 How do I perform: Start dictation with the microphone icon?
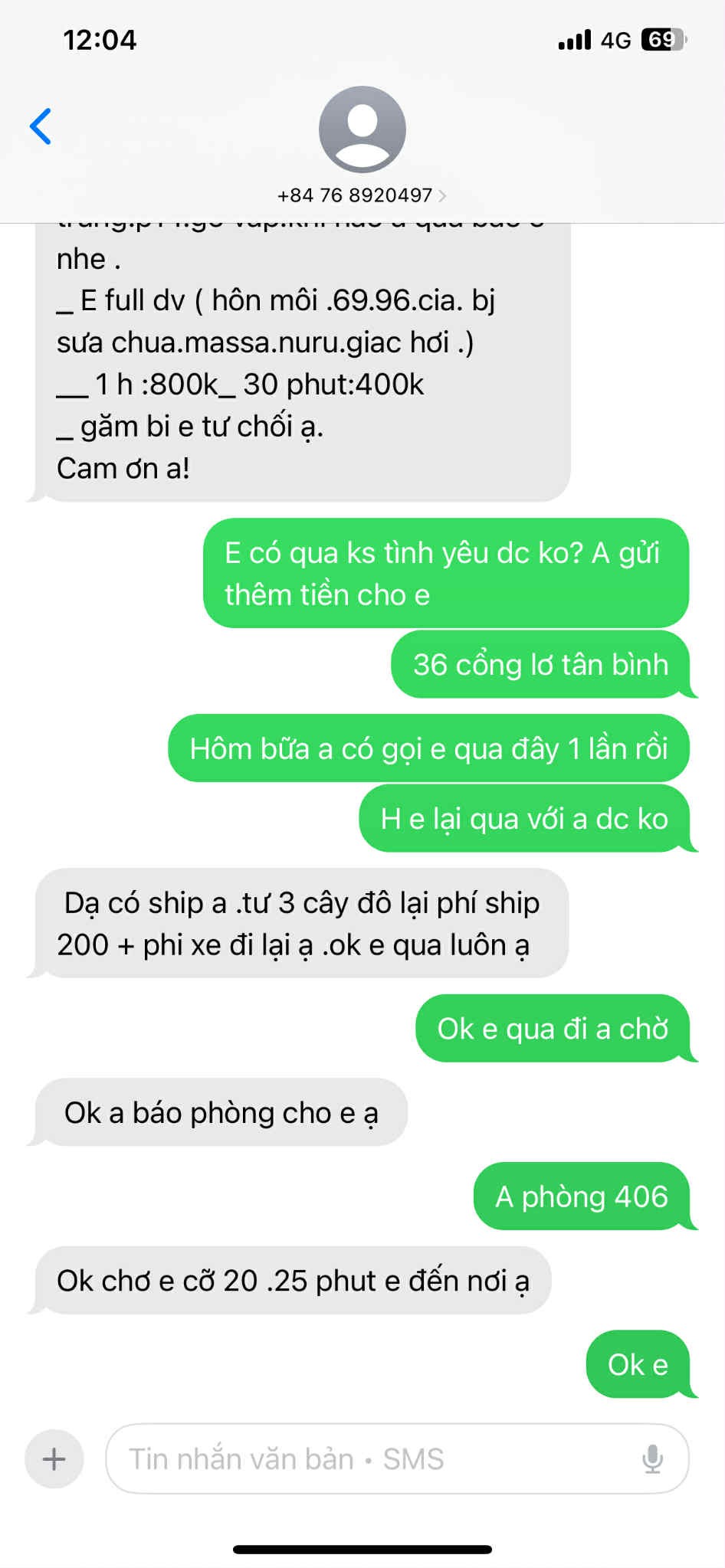(x=652, y=1458)
